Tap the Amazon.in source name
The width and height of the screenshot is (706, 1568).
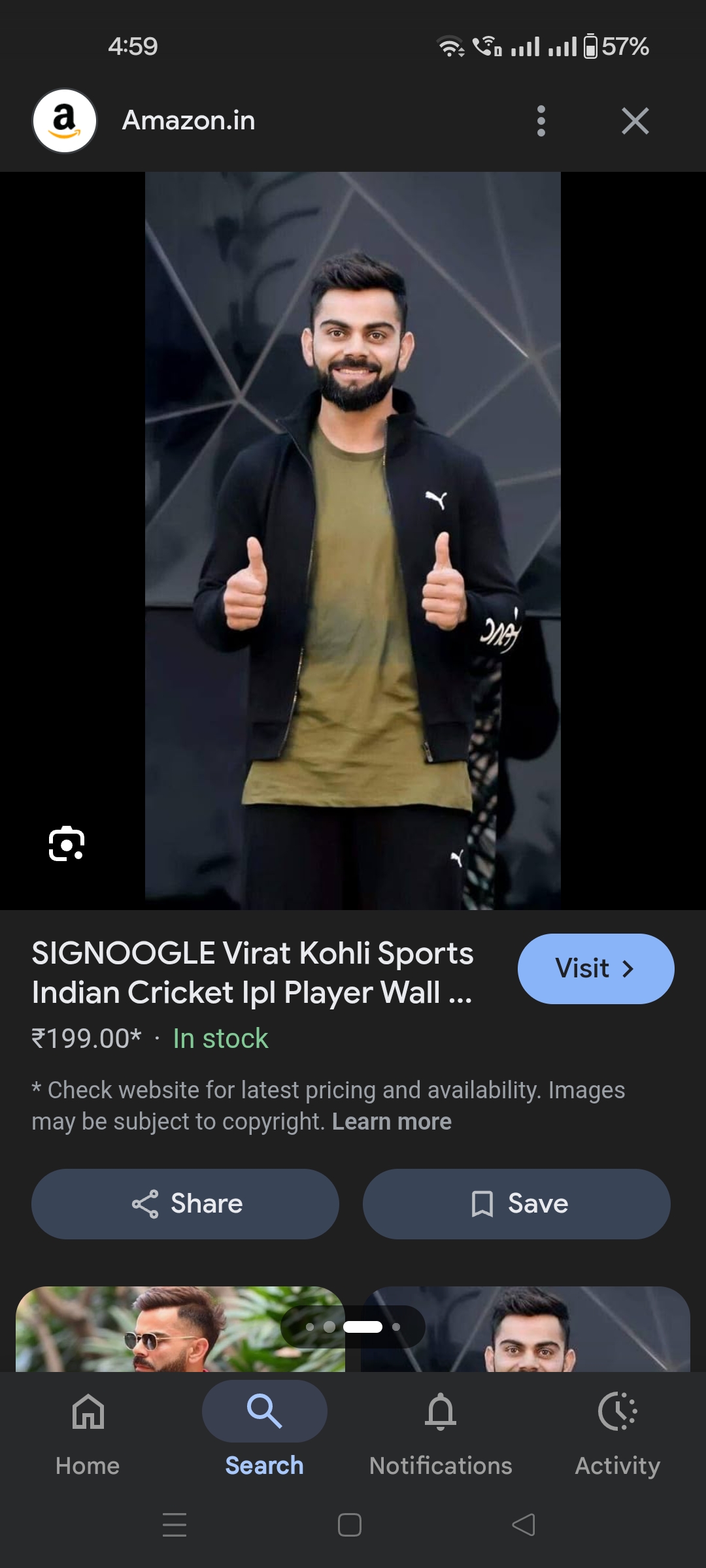click(188, 121)
